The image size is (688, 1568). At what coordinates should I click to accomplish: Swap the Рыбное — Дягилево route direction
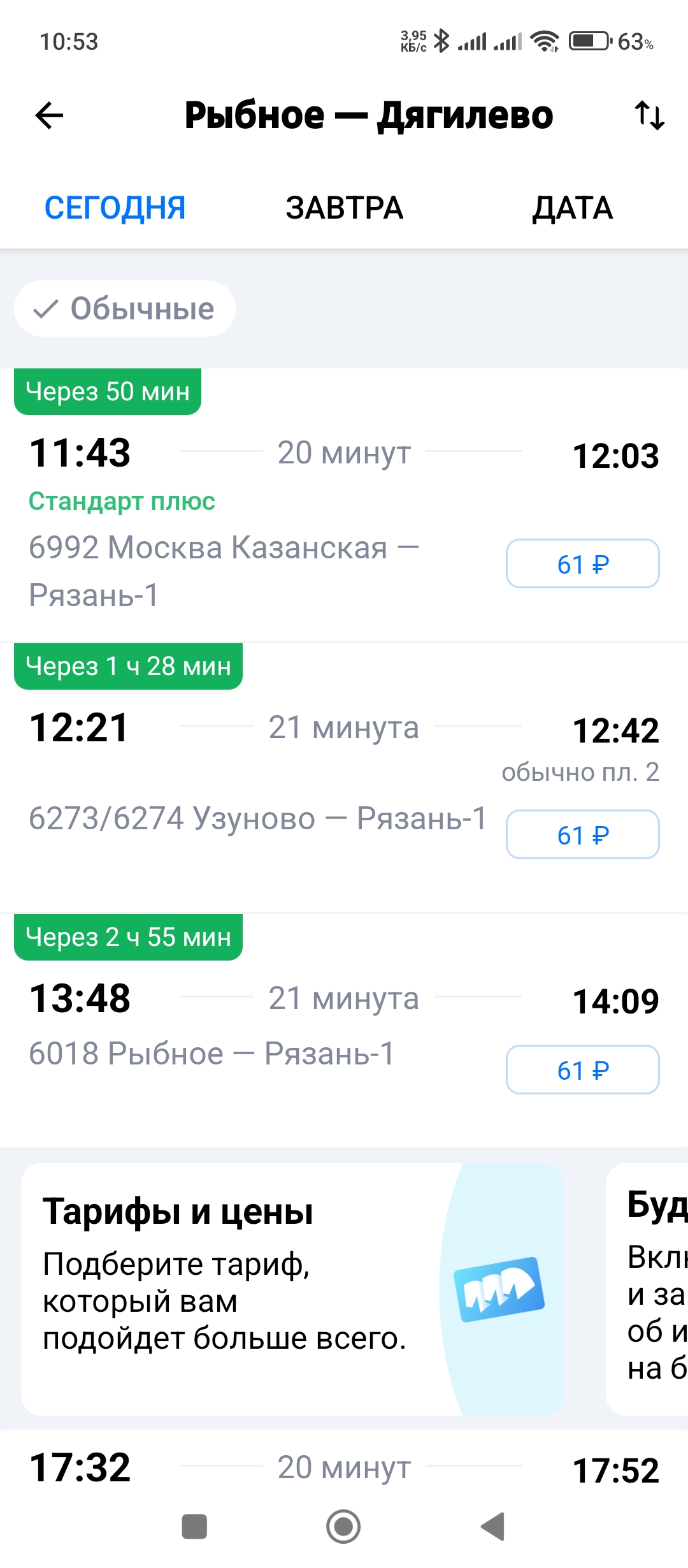[x=649, y=115]
